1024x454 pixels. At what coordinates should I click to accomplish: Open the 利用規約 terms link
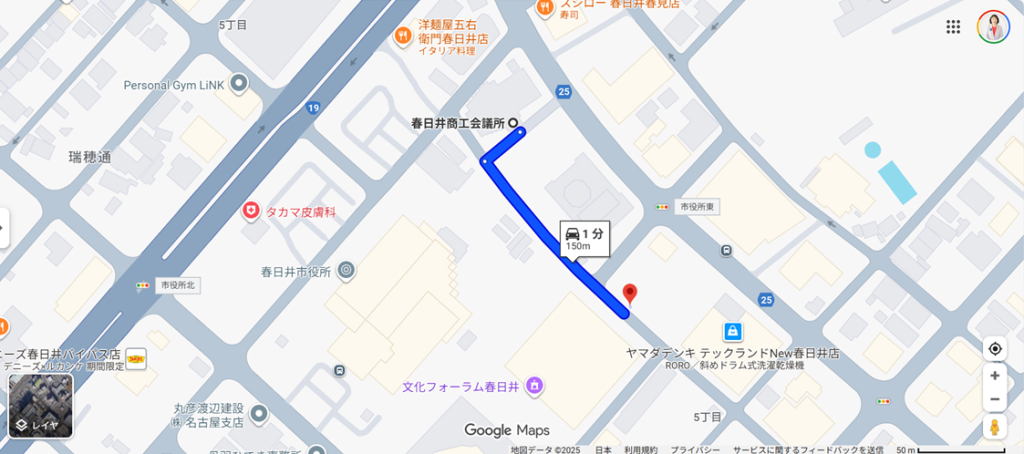pyautogui.click(x=641, y=449)
